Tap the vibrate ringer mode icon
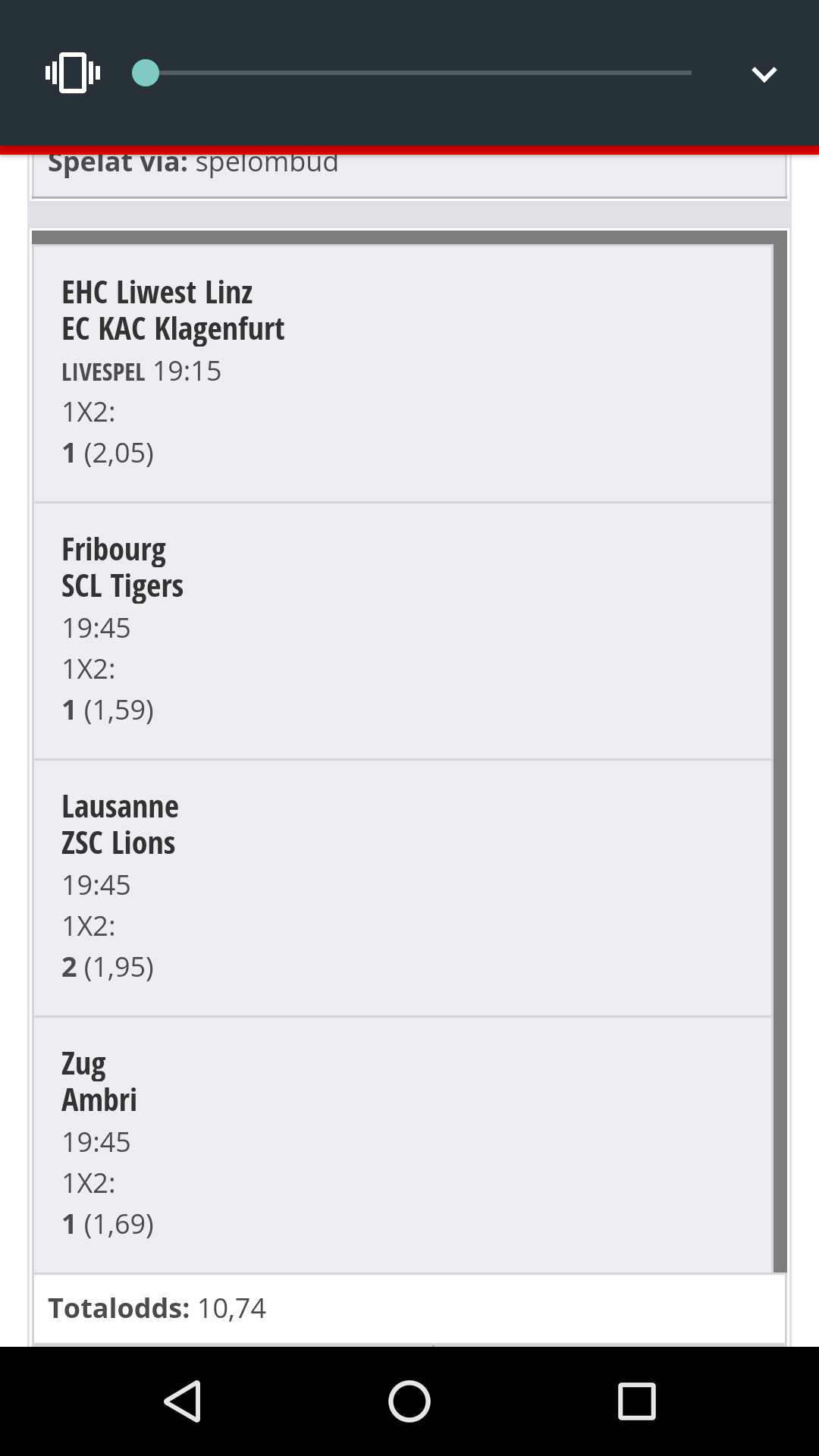Screen dimensions: 819x1456 click(73, 73)
